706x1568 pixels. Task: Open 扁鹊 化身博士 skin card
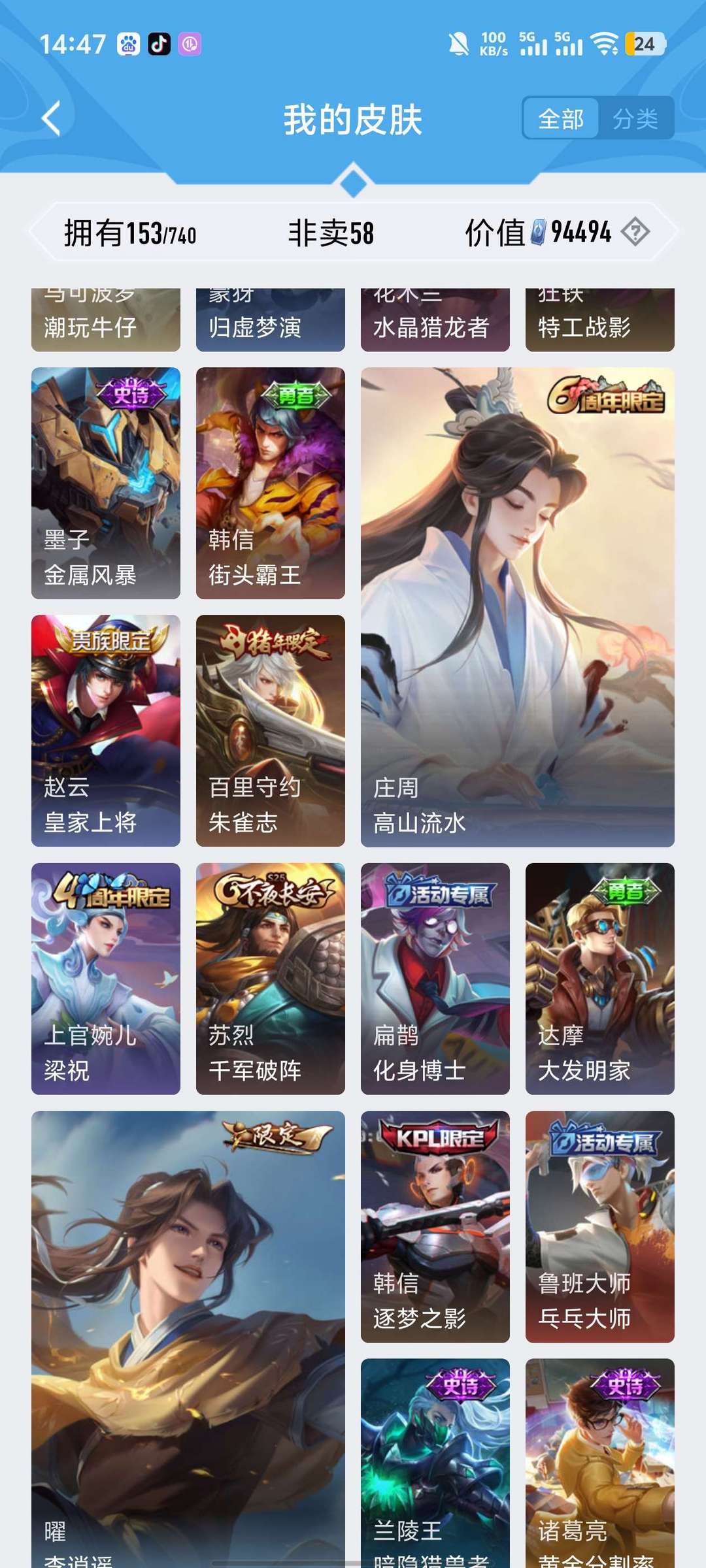tap(435, 979)
